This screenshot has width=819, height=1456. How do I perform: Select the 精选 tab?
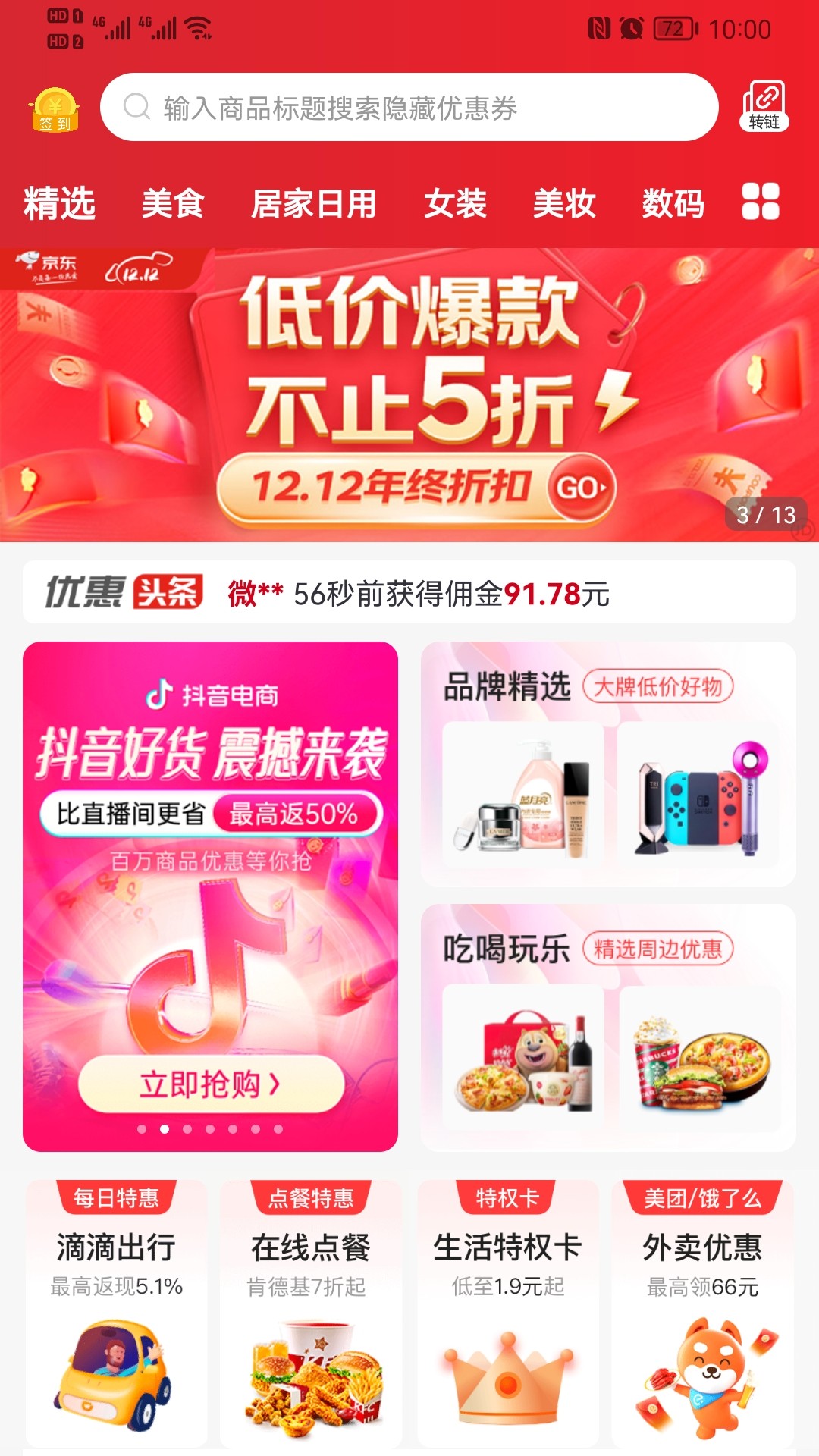59,204
